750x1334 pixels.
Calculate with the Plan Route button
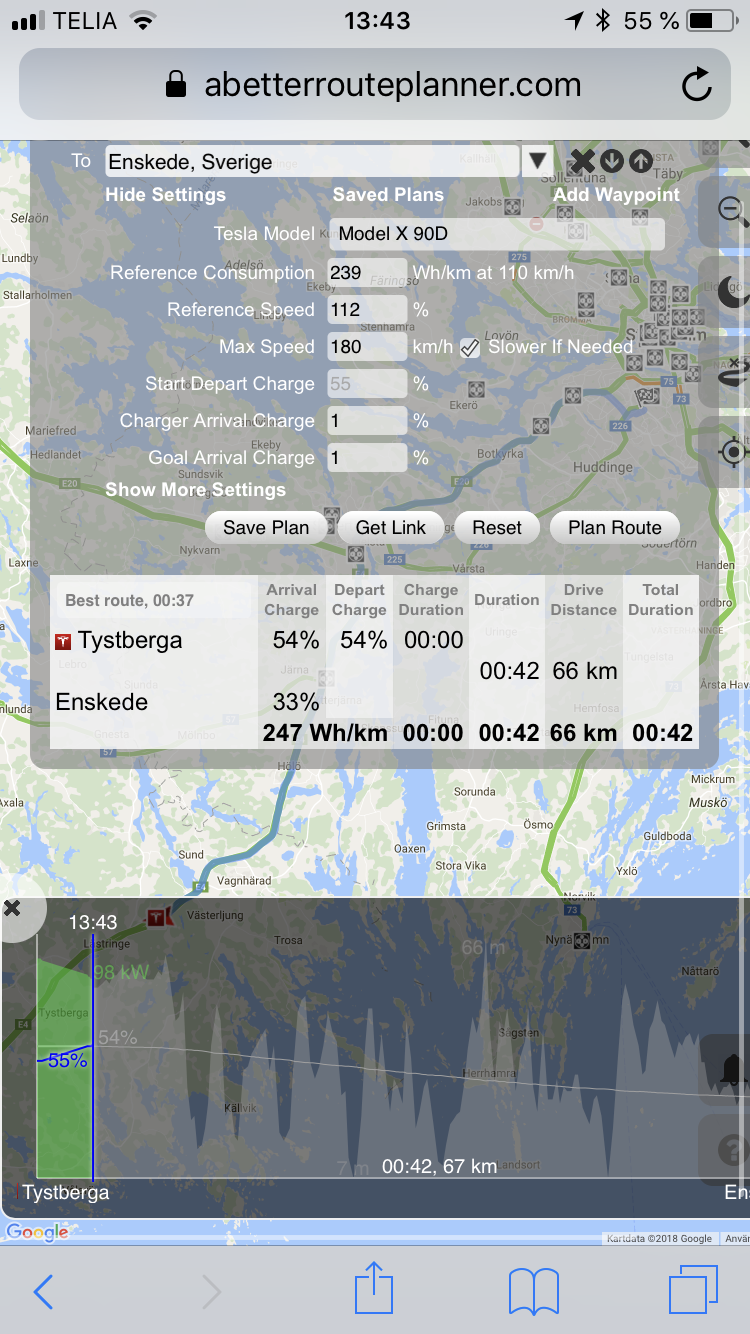(615, 528)
